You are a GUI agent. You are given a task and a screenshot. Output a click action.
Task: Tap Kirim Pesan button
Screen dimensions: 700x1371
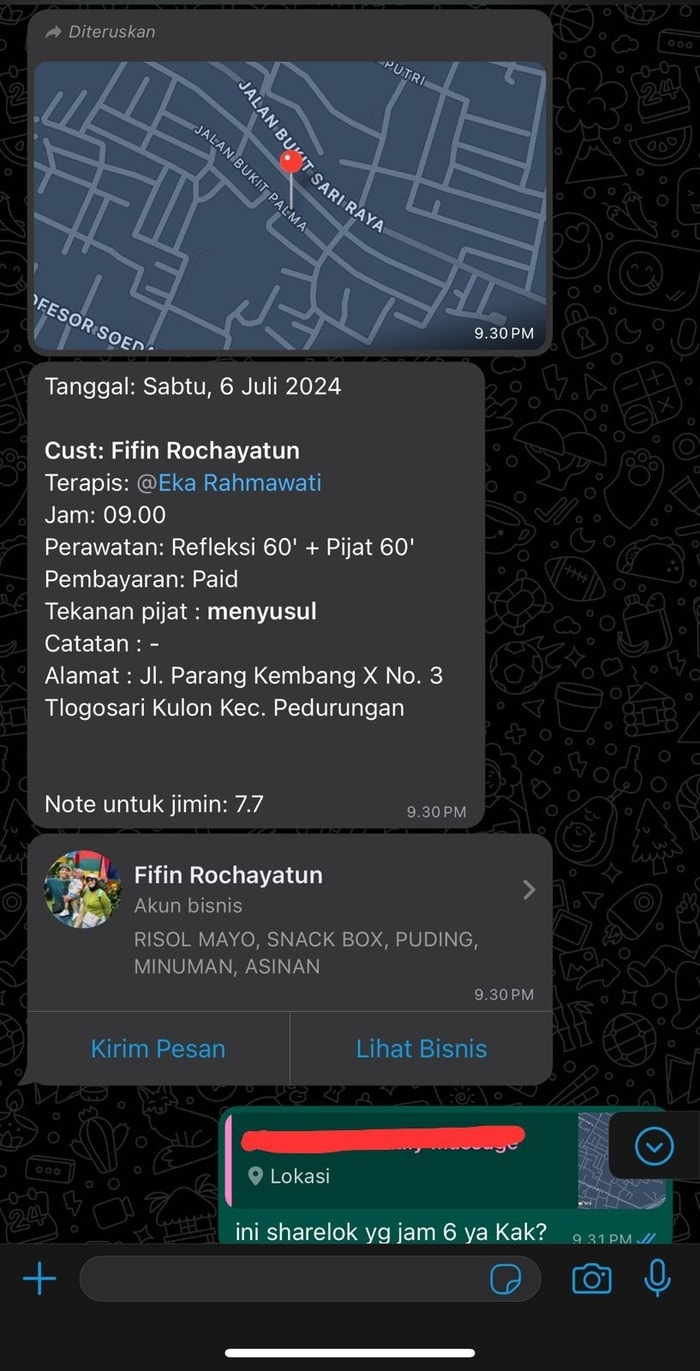point(158,1049)
